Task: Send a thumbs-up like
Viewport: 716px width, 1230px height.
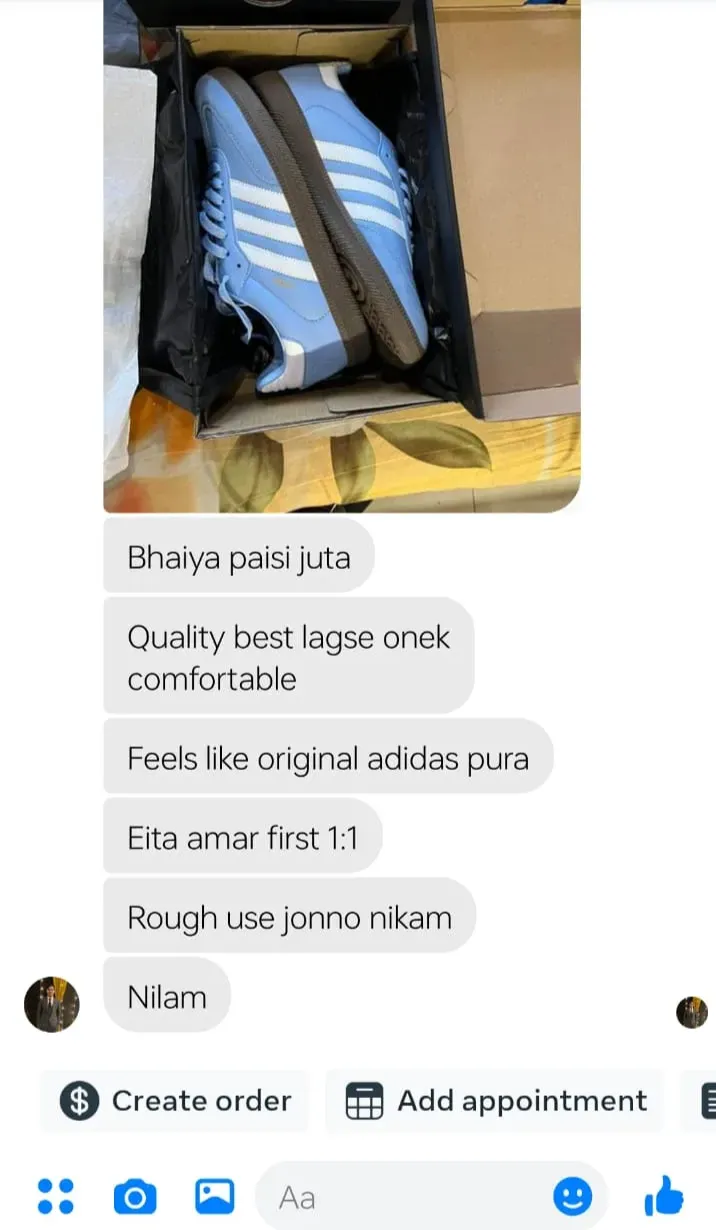Action: 663,1196
